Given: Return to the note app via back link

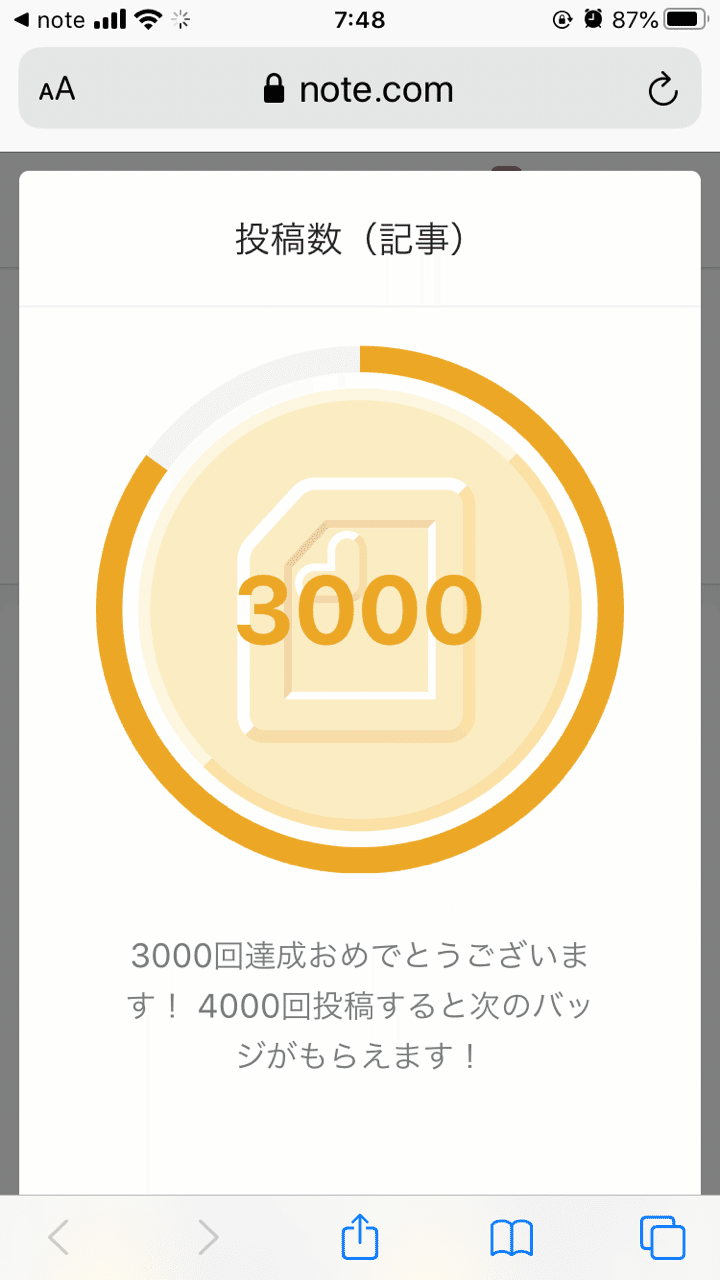Looking at the screenshot, I should tap(48, 20).
